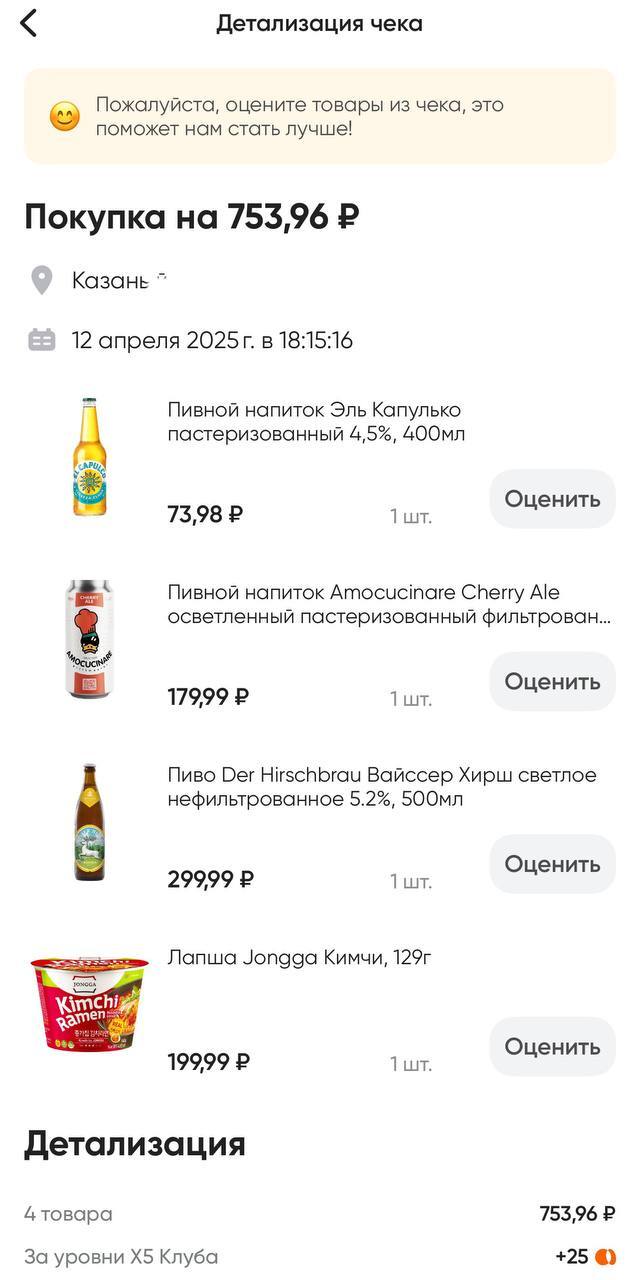Rate the Amocucinare Cherry Ale
Screen dimensions: 640x1280
click(552, 682)
